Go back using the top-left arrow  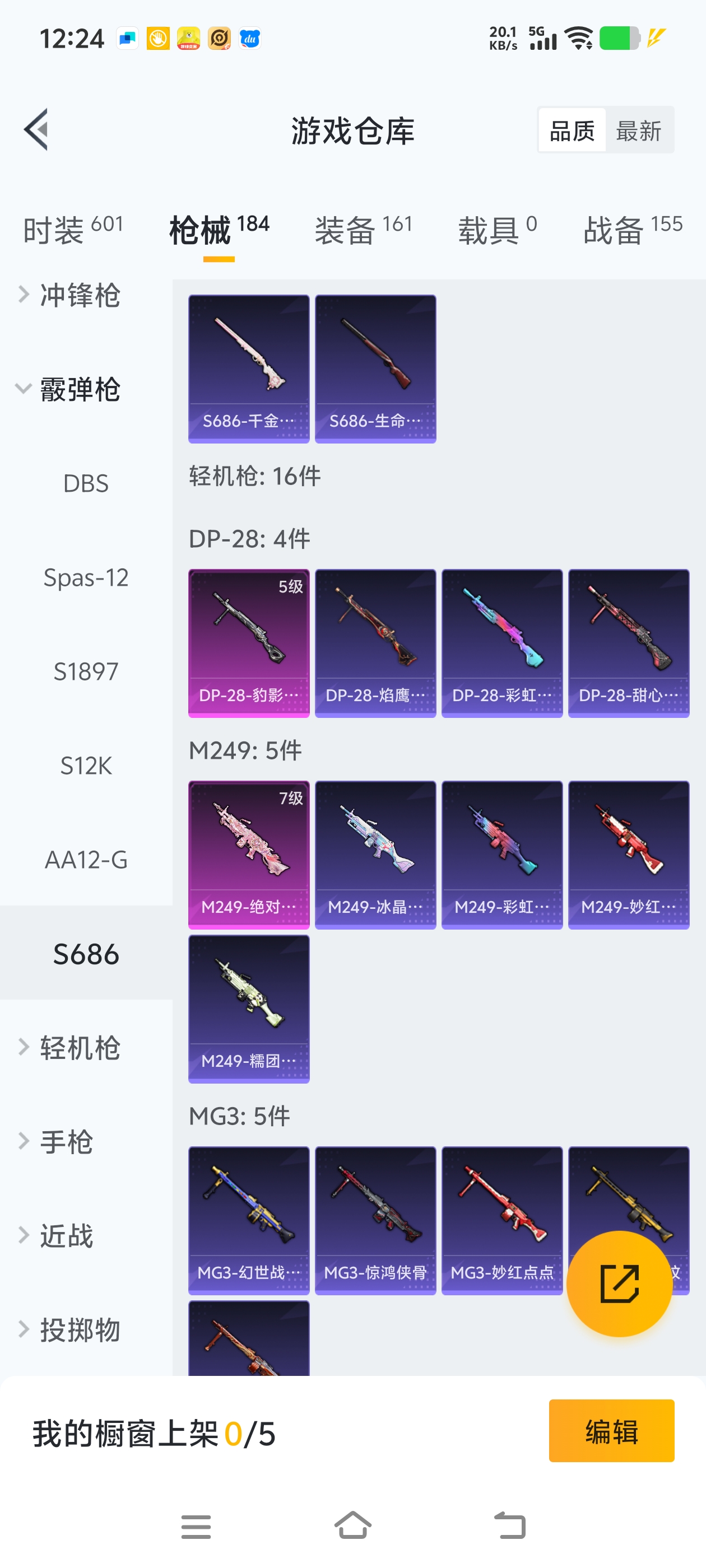tap(35, 130)
